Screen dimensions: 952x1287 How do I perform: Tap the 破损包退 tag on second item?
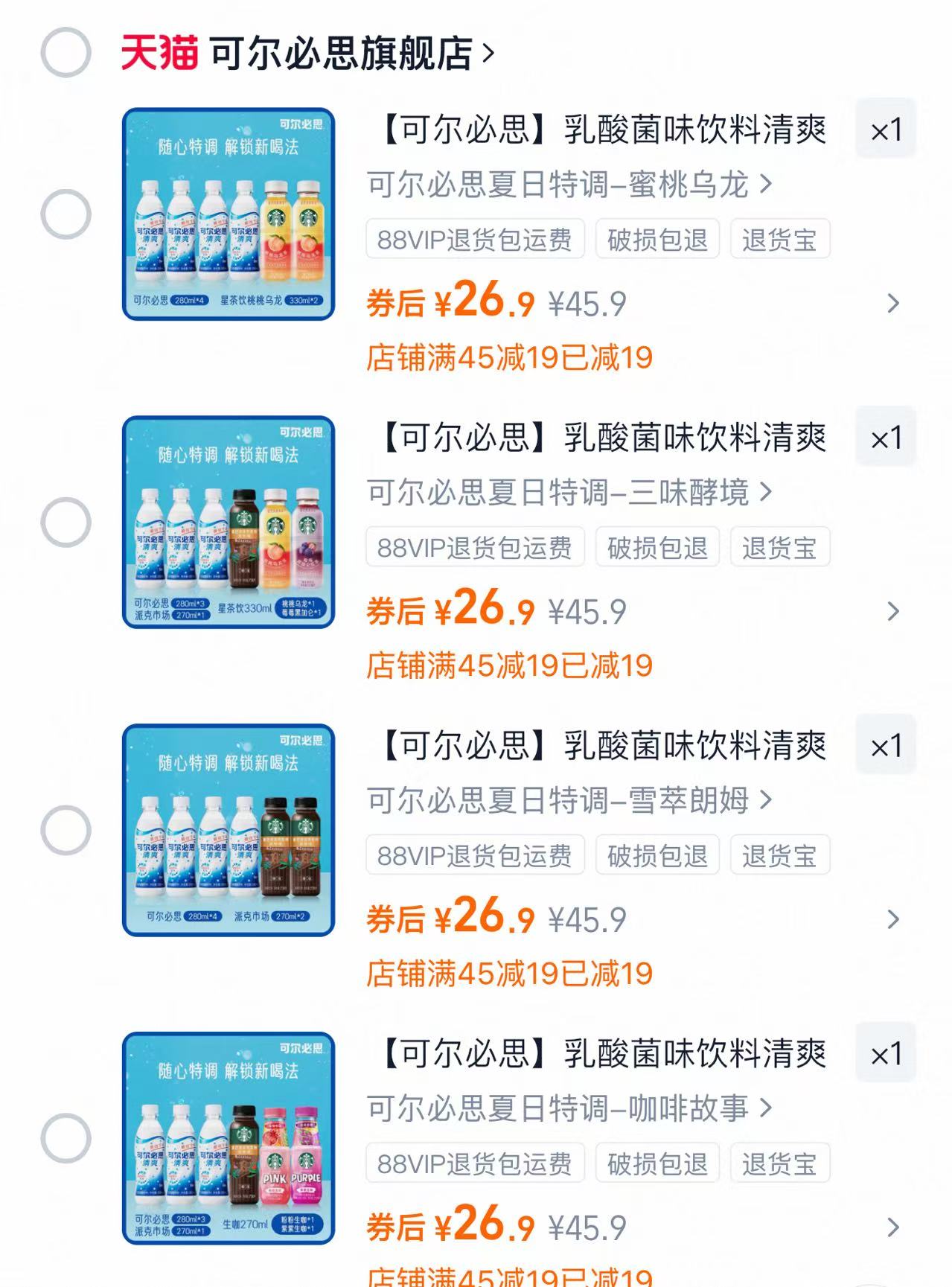pyautogui.click(x=657, y=547)
